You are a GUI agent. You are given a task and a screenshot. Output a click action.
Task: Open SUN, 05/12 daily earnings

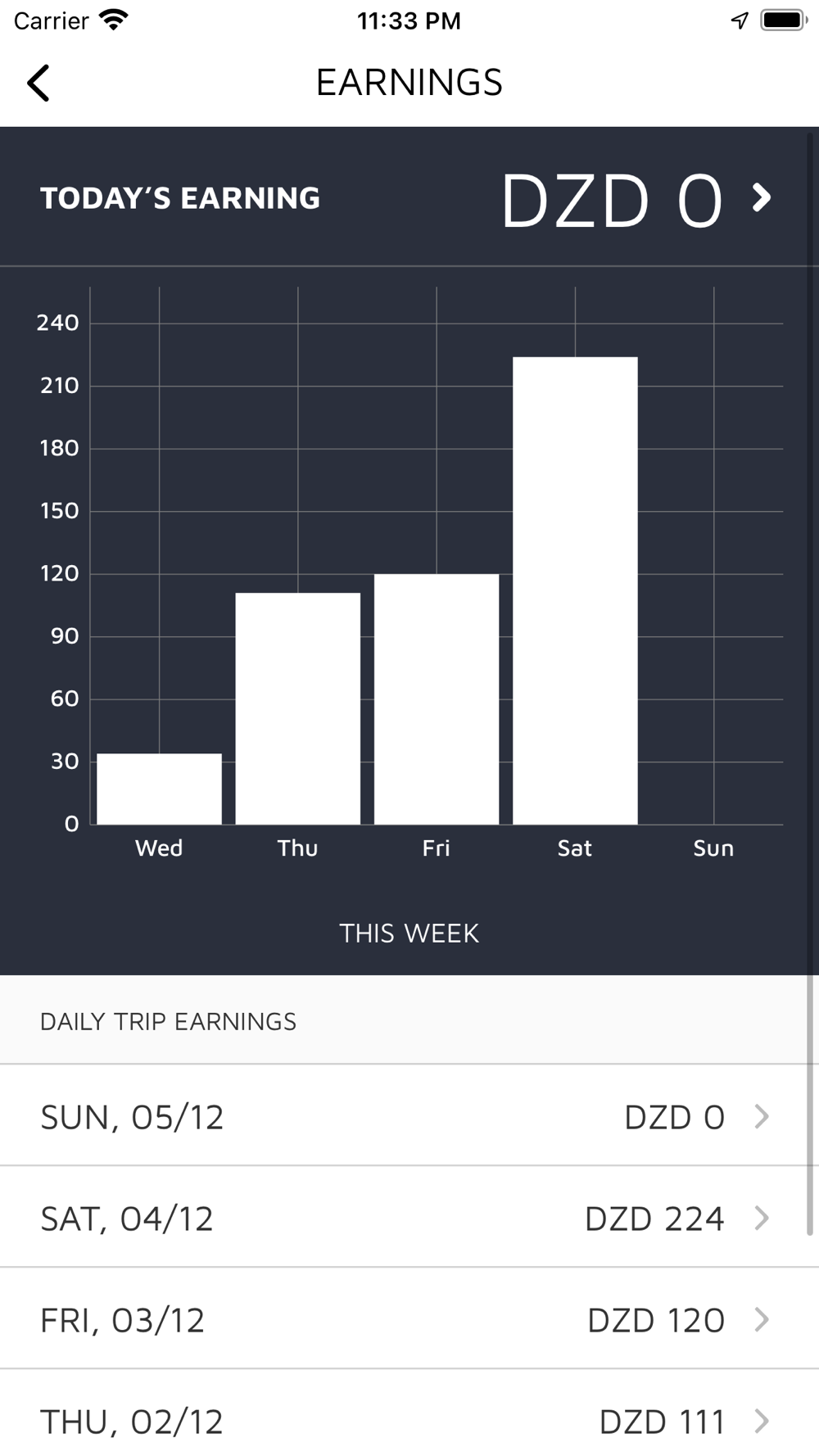click(409, 1116)
